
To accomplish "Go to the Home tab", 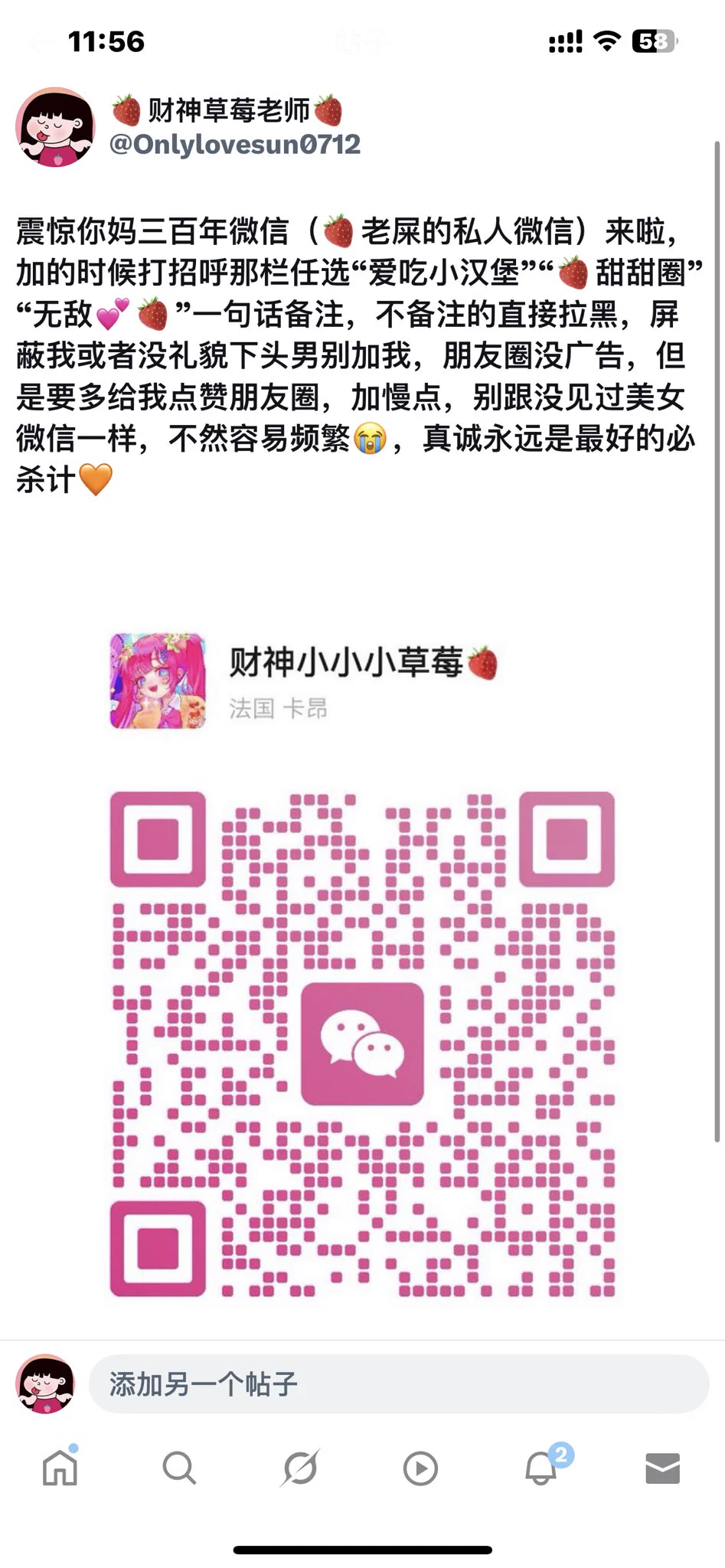I will pyautogui.click(x=60, y=1468).
